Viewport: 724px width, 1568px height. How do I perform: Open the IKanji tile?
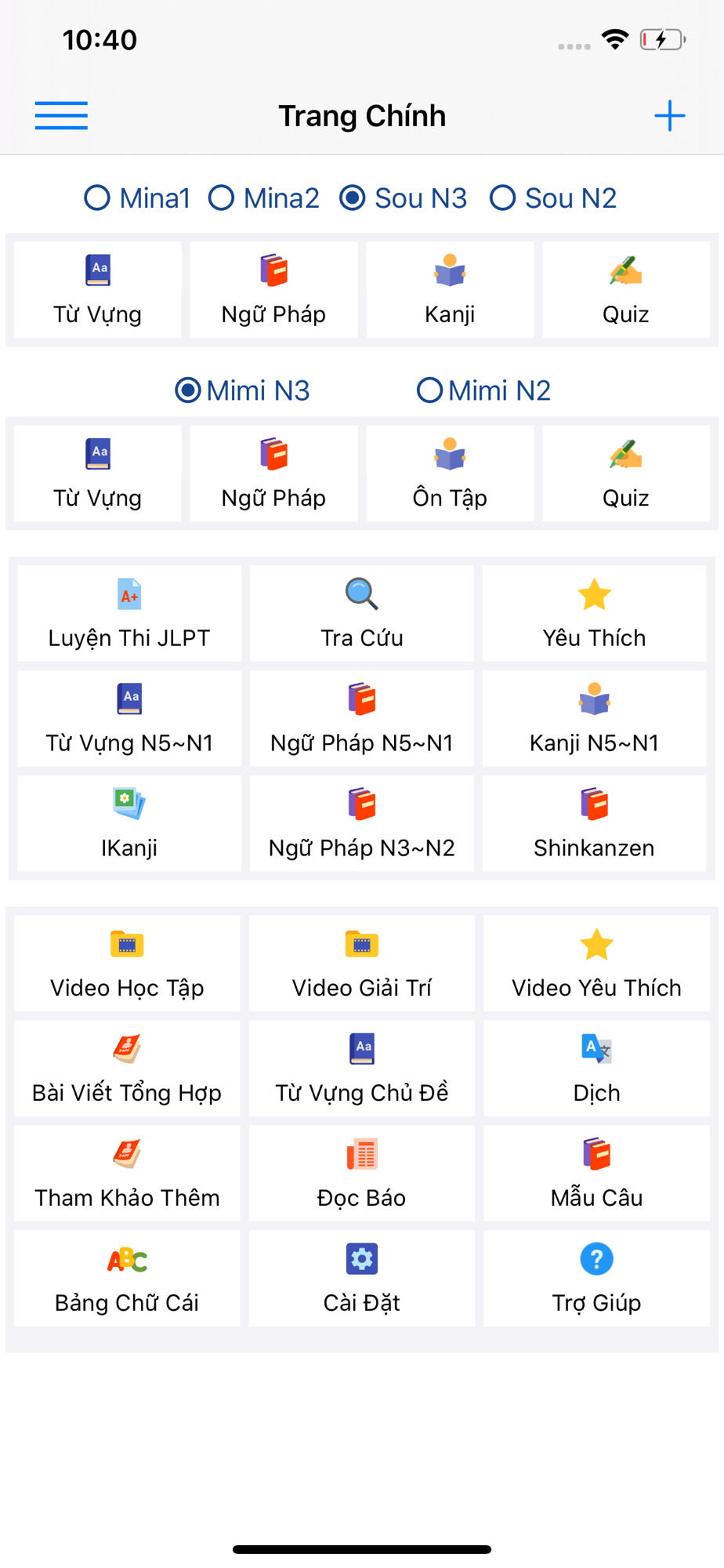[129, 824]
